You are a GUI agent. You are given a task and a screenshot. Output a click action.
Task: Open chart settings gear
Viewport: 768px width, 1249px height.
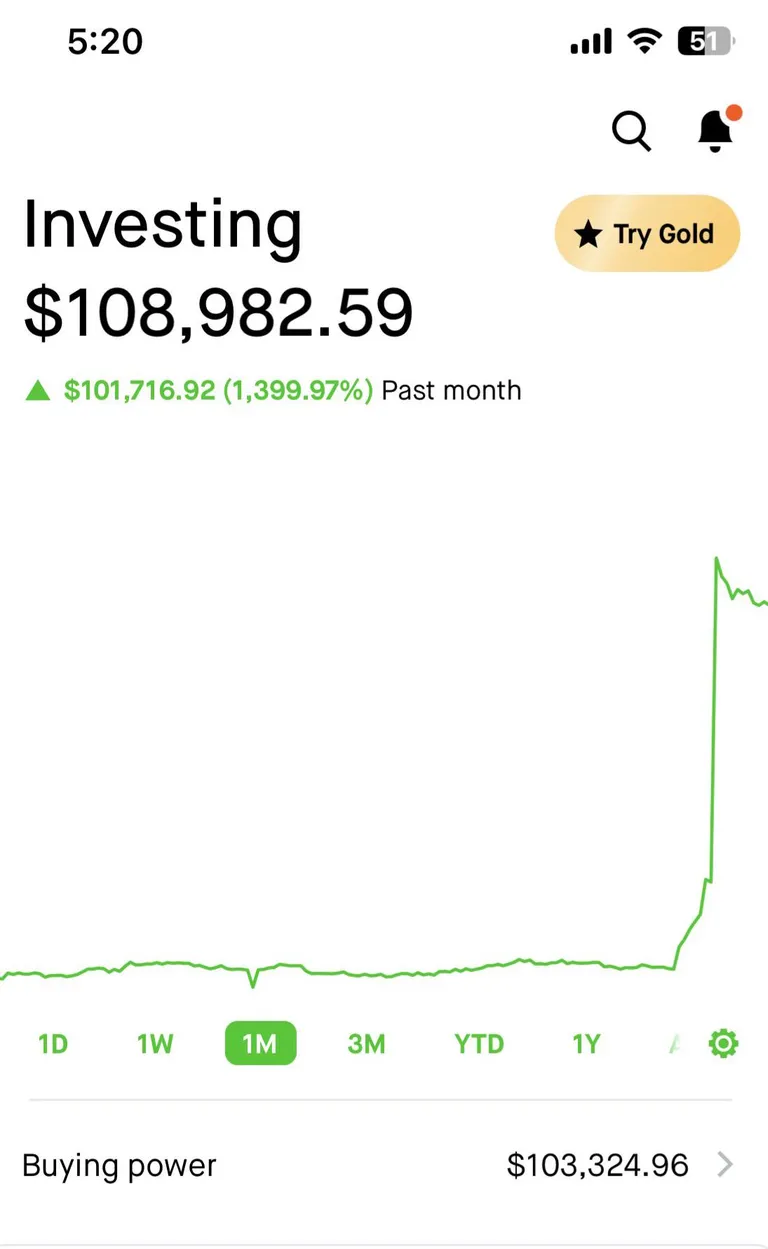[x=723, y=1044]
